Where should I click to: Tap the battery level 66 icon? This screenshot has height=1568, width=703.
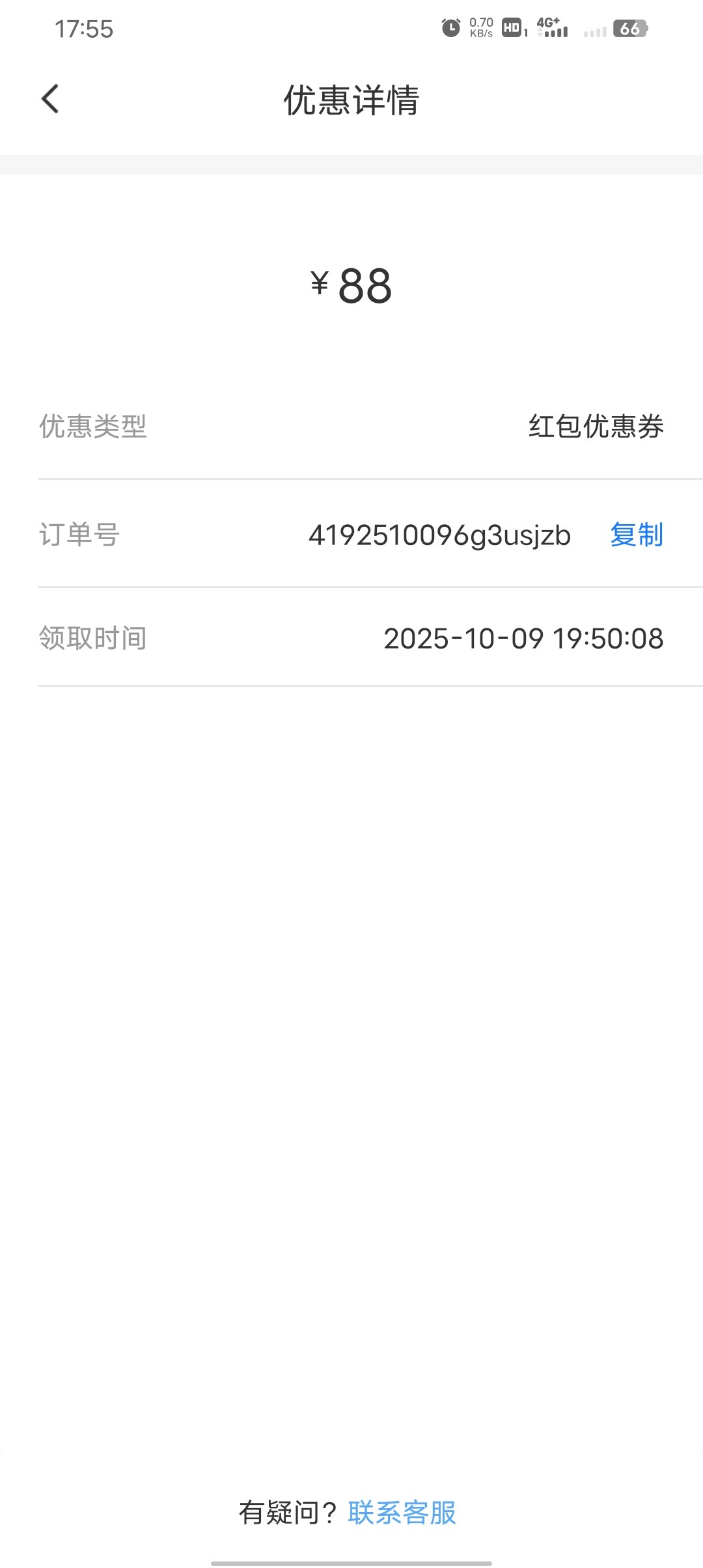(x=628, y=29)
